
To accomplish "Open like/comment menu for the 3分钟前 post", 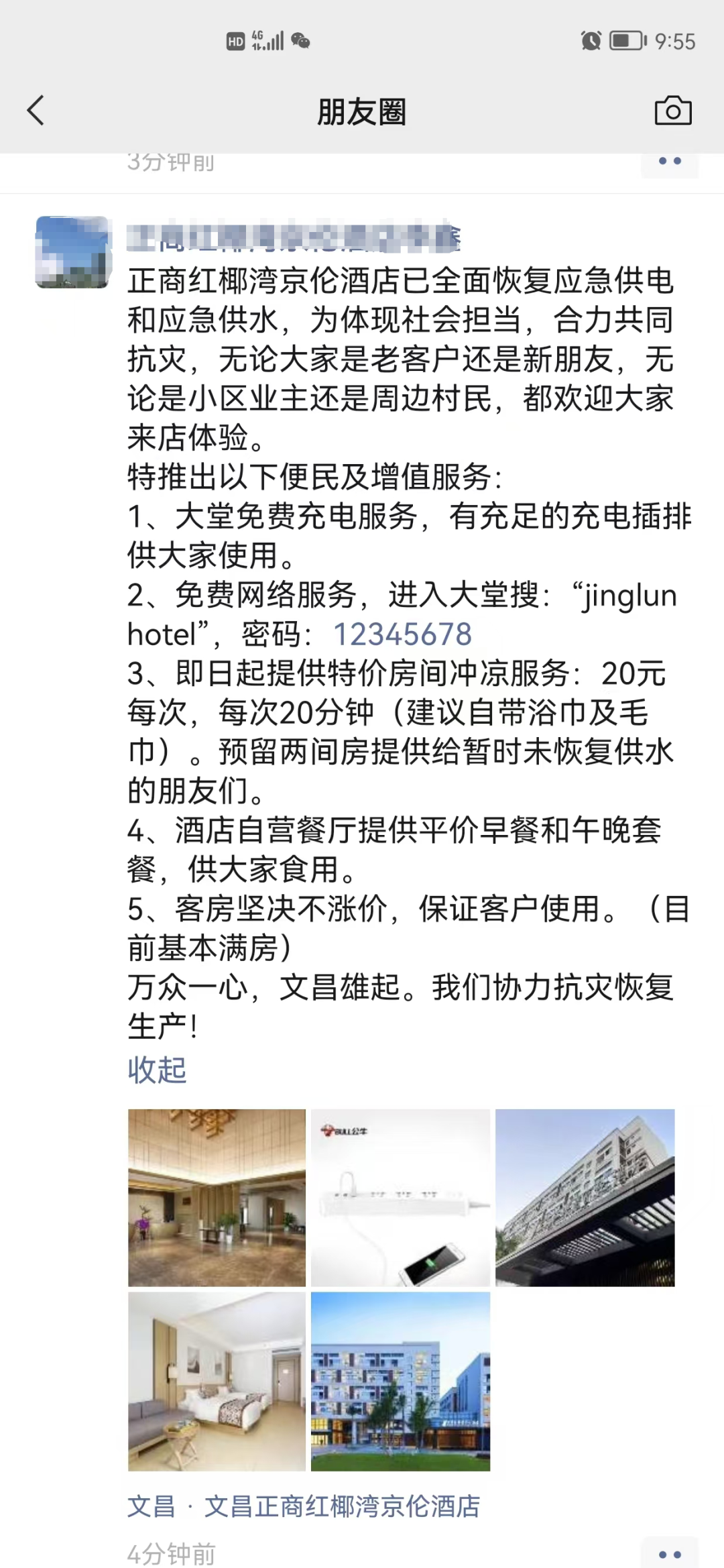I will click(669, 162).
